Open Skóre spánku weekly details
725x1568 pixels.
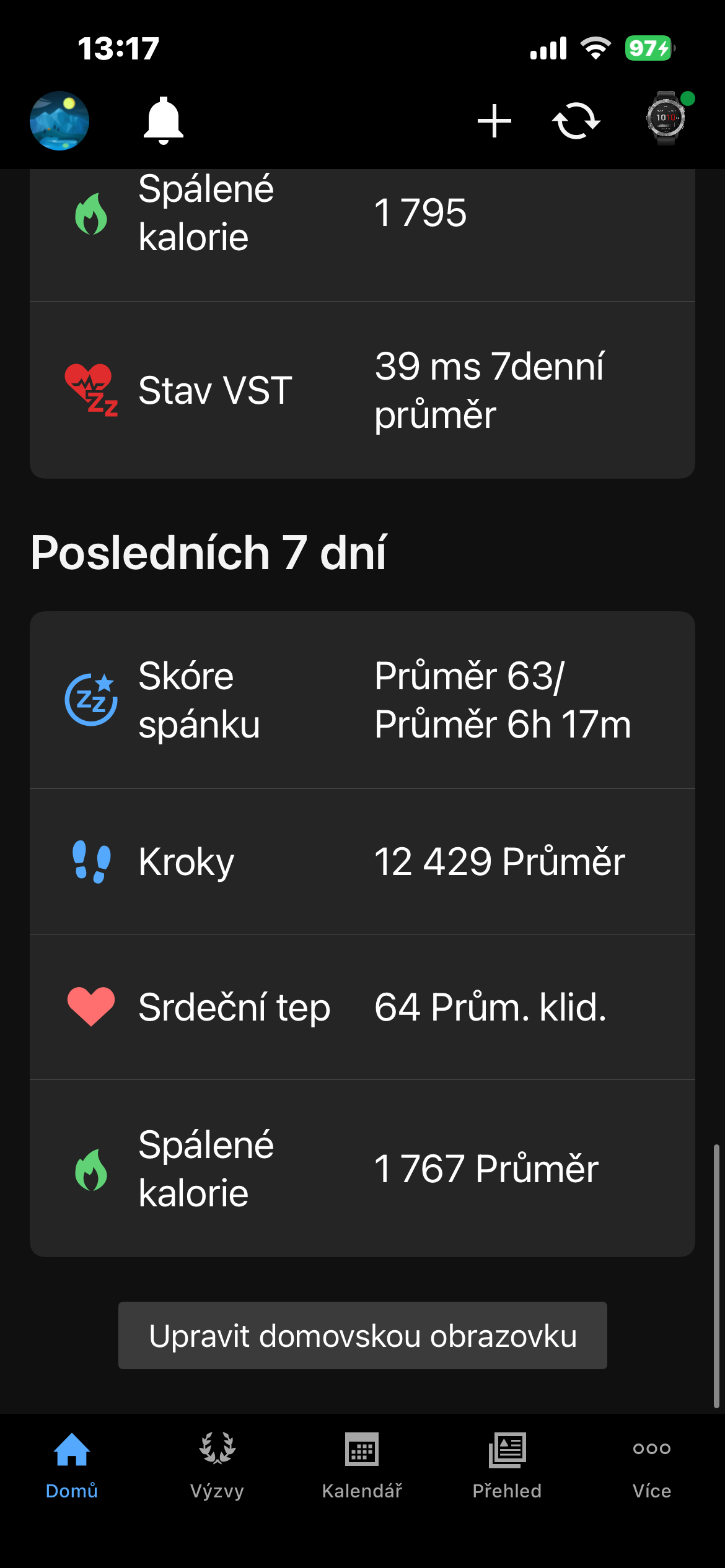point(362,700)
